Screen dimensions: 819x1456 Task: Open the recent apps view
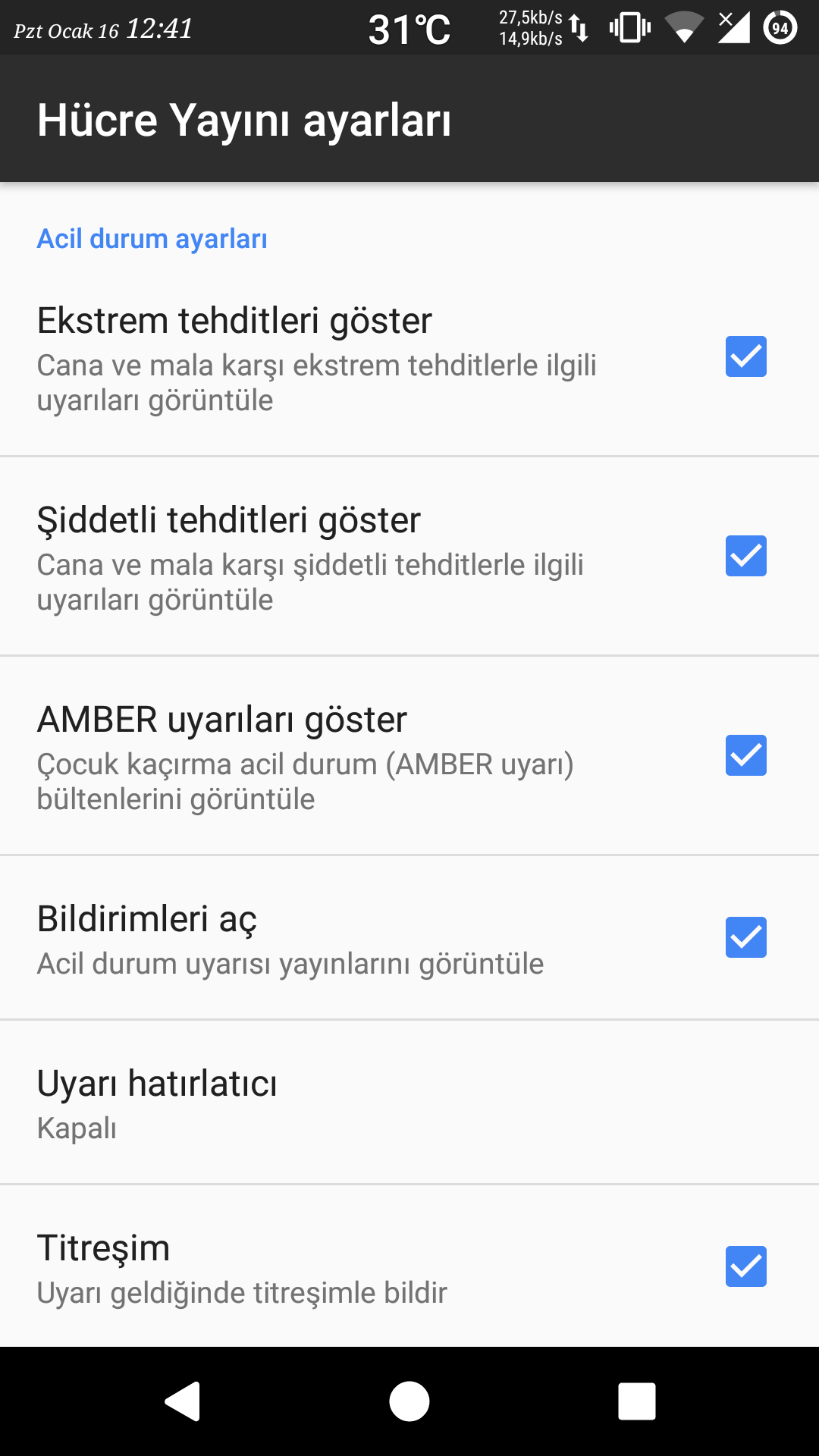coord(637,1401)
